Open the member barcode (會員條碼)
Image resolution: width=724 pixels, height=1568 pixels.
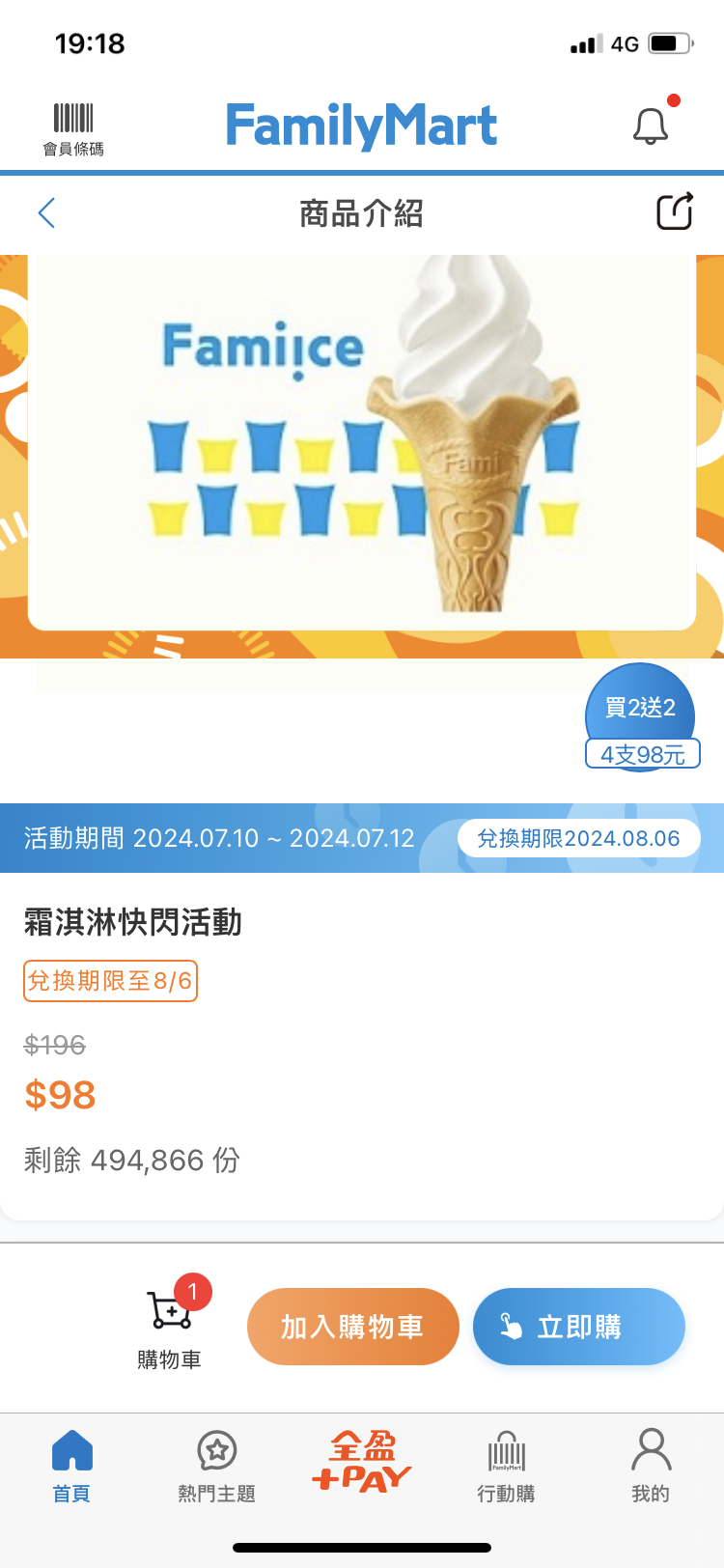click(x=73, y=129)
